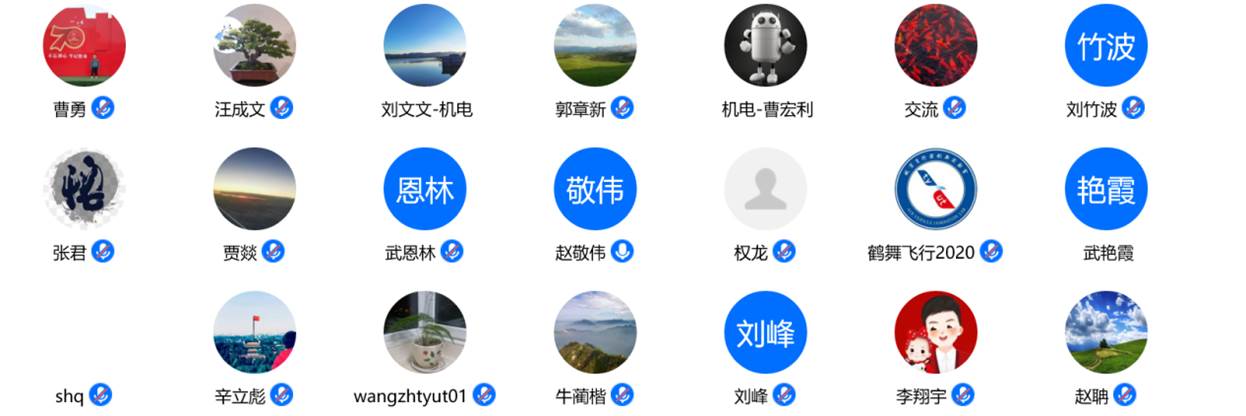View 郭章新's participant tile
This screenshot has width=1246, height=416.
click(x=595, y=46)
